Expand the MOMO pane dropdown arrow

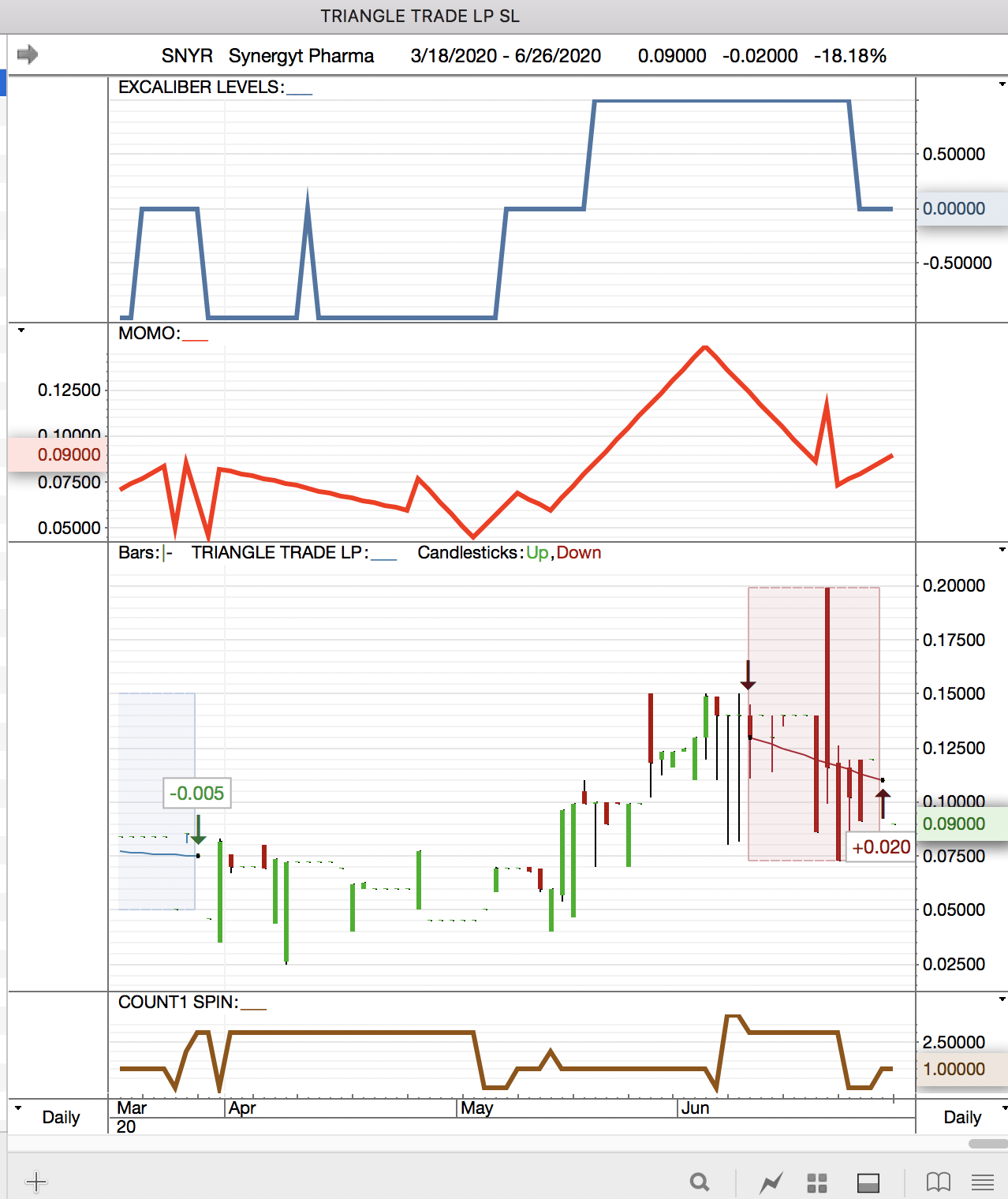point(21,331)
